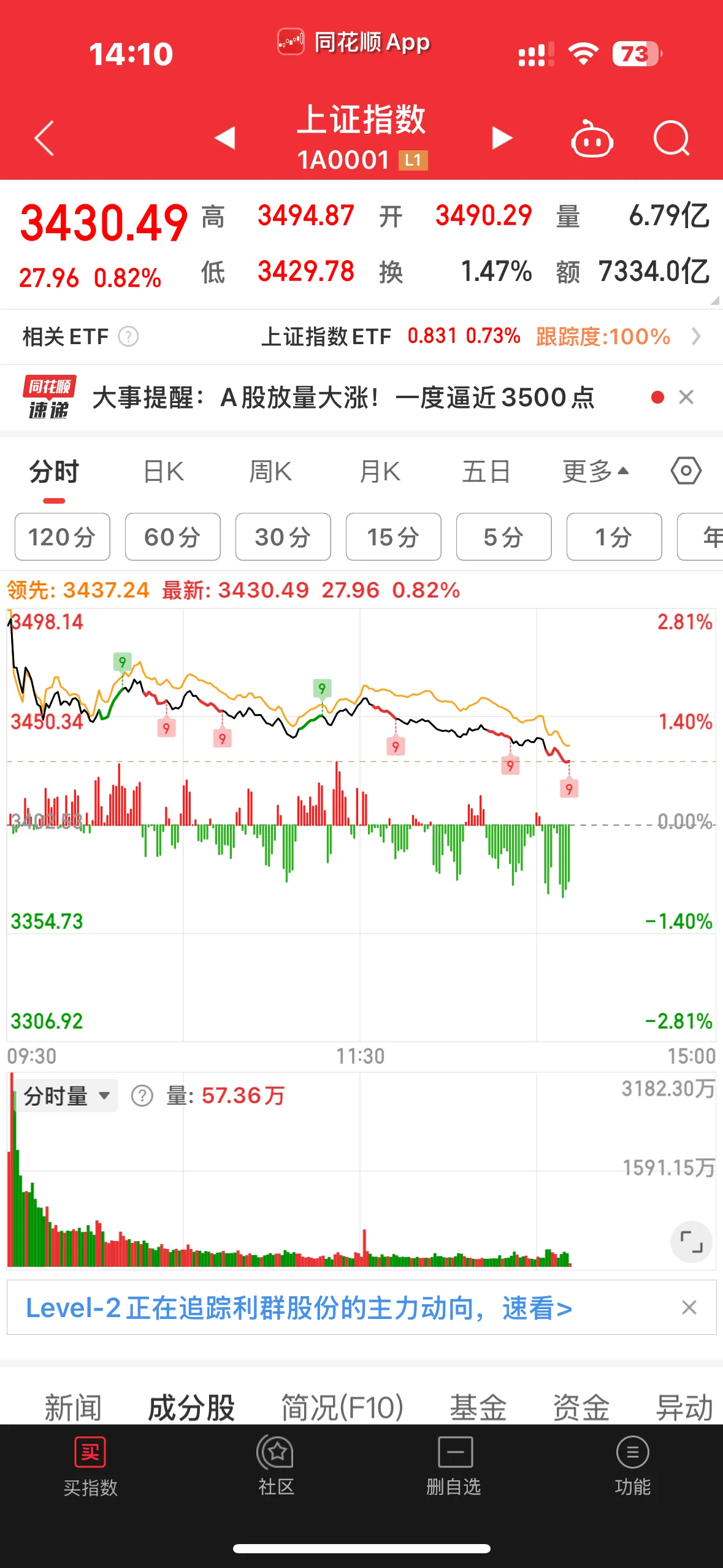Image resolution: width=723 pixels, height=1568 pixels.
Task: Open the stock search
Action: coord(672,139)
